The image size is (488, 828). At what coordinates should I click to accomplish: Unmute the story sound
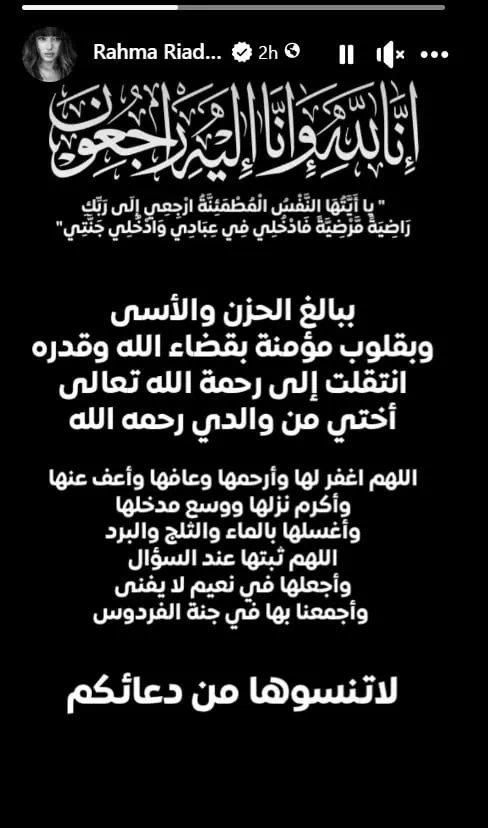point(390,54)
